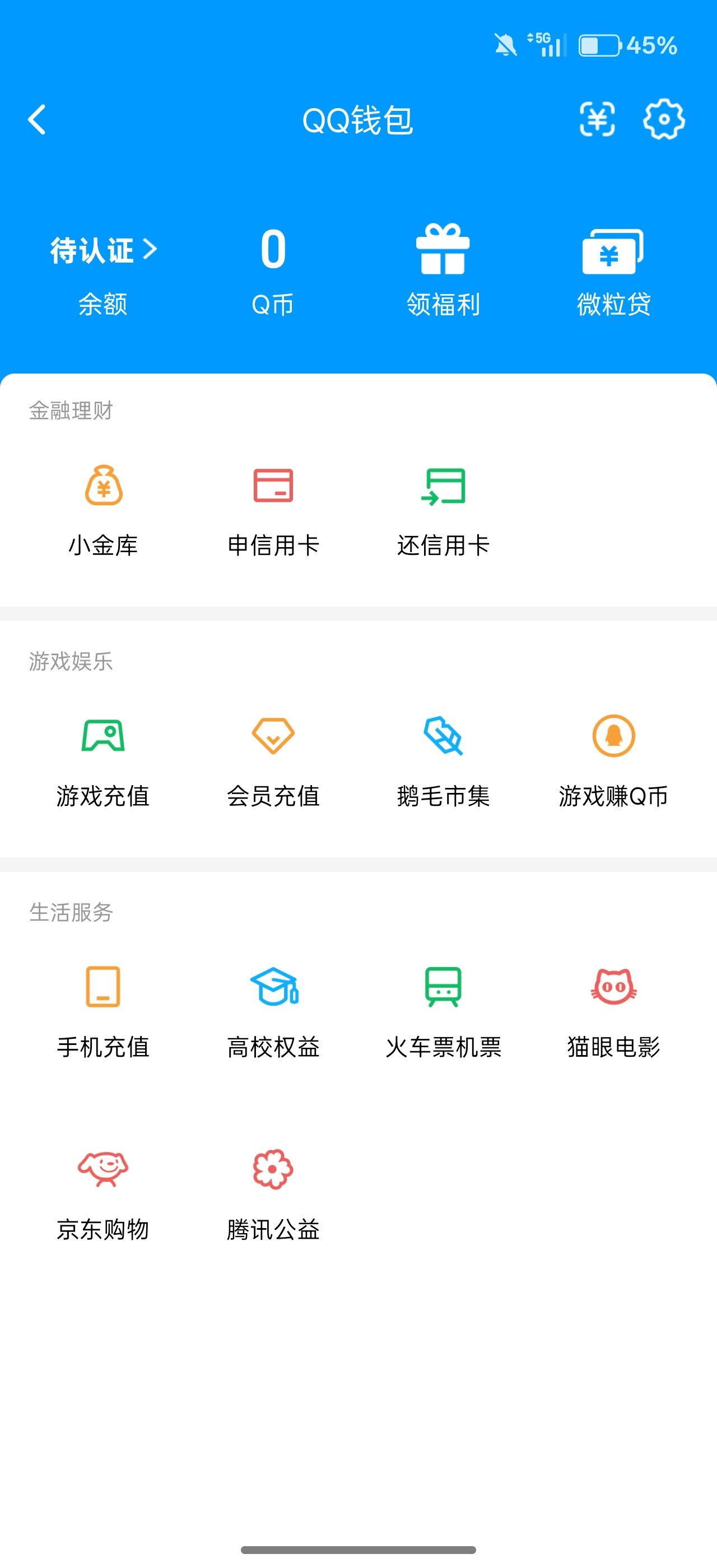717x1568 pixels.
Task: Open 领福利 gift benefits section
Action: tap(444, 268)
